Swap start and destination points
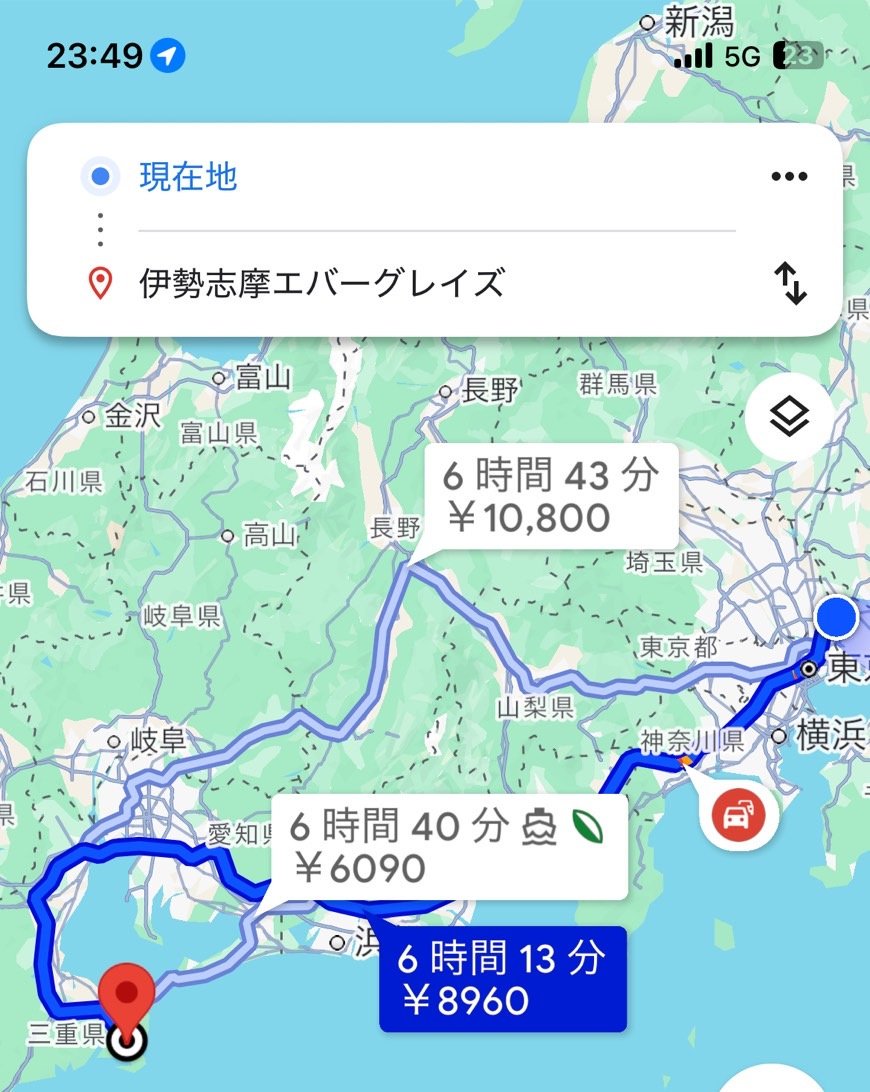 coord(790,285)
